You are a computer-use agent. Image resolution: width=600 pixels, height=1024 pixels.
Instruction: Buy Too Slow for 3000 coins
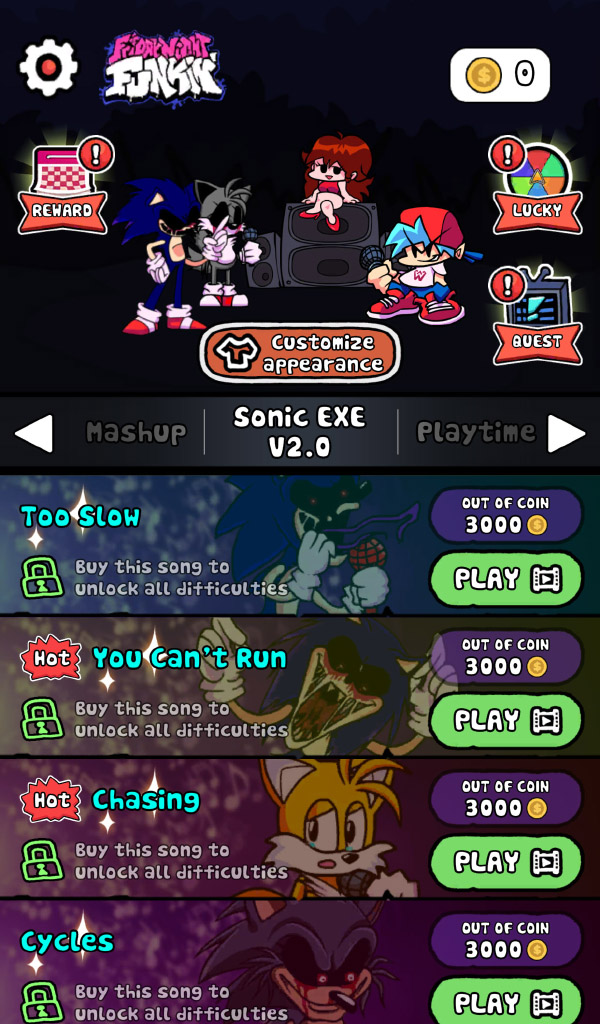(x=505, y=515)
